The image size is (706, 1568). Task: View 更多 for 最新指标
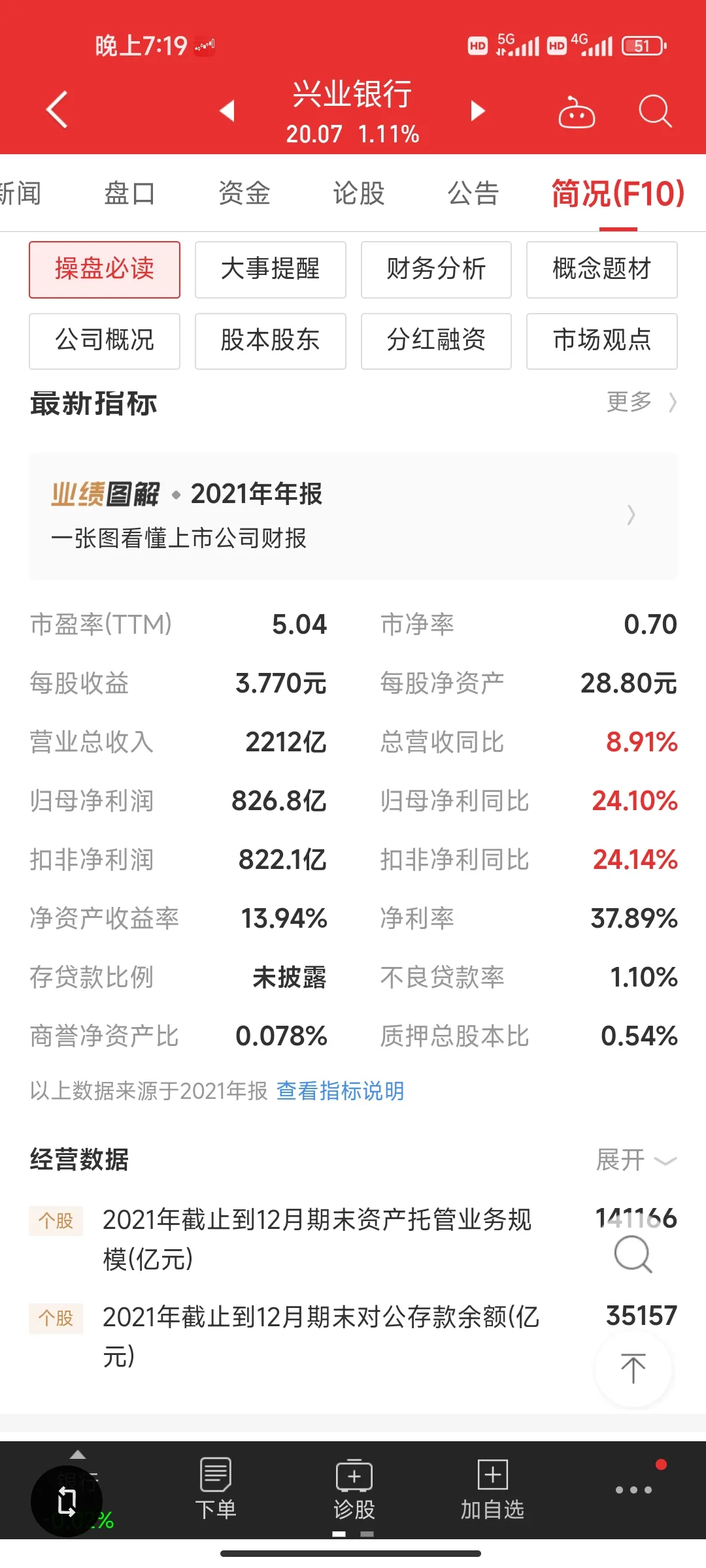(641, 402)
